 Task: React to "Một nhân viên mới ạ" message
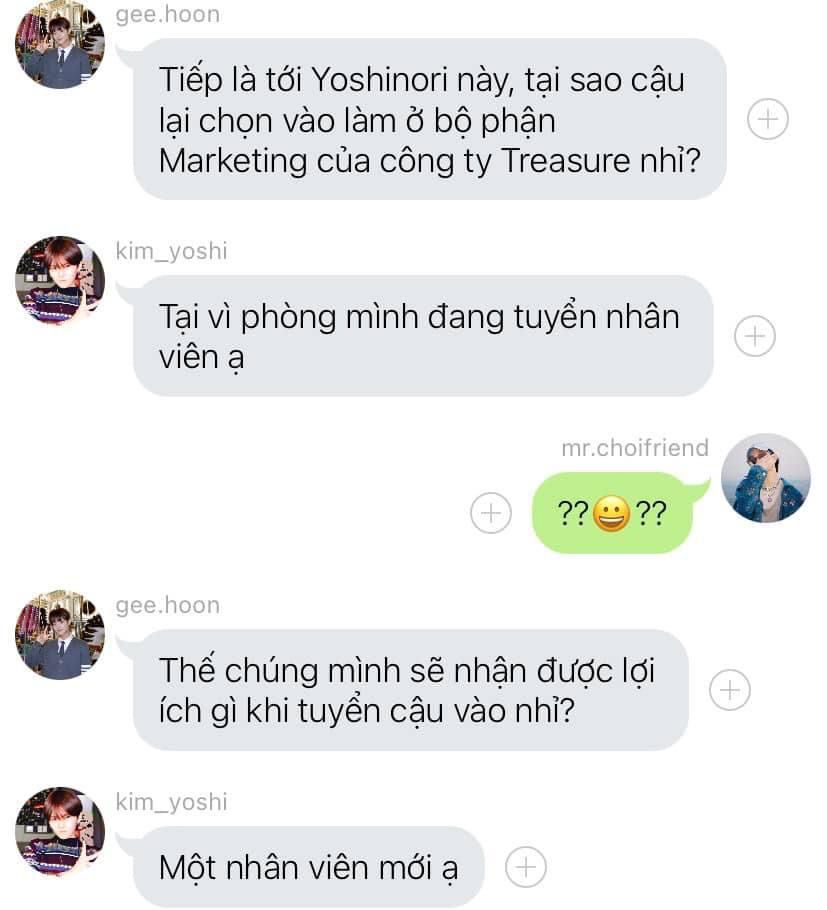coord(525,867)
